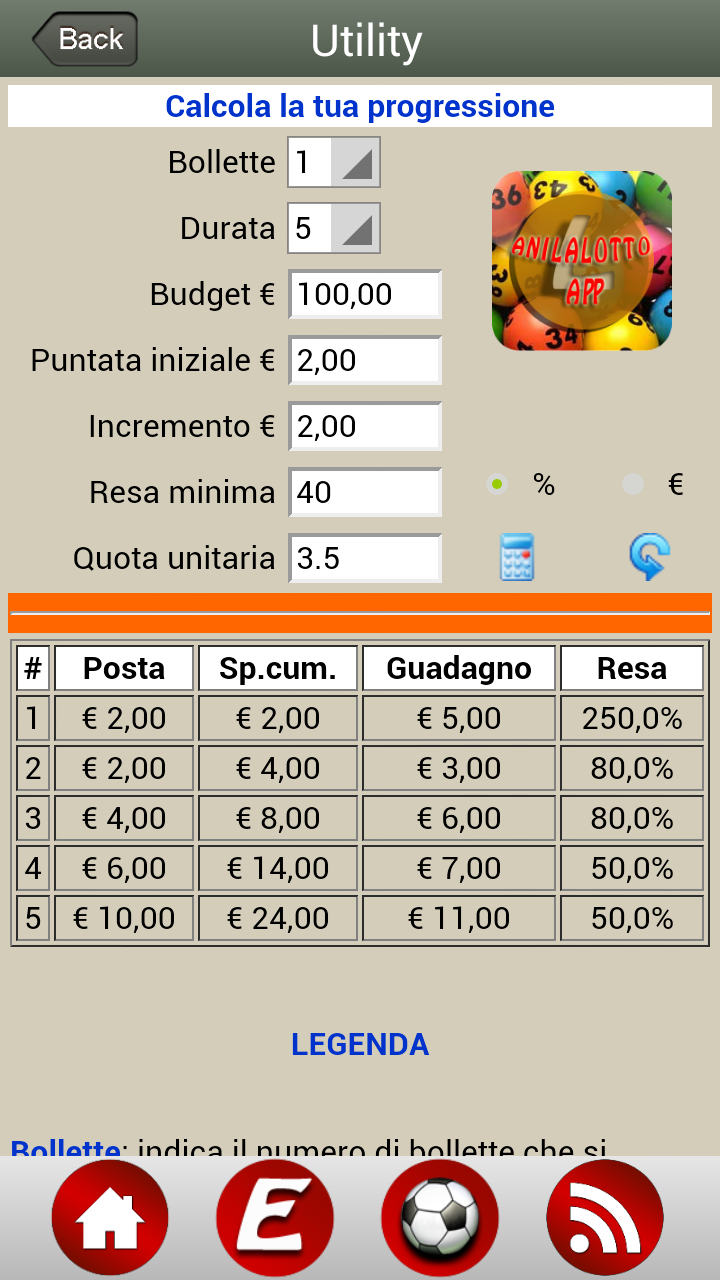Open the RSS feed icon
The image size is (720, 1280).
click(605, 1218)
